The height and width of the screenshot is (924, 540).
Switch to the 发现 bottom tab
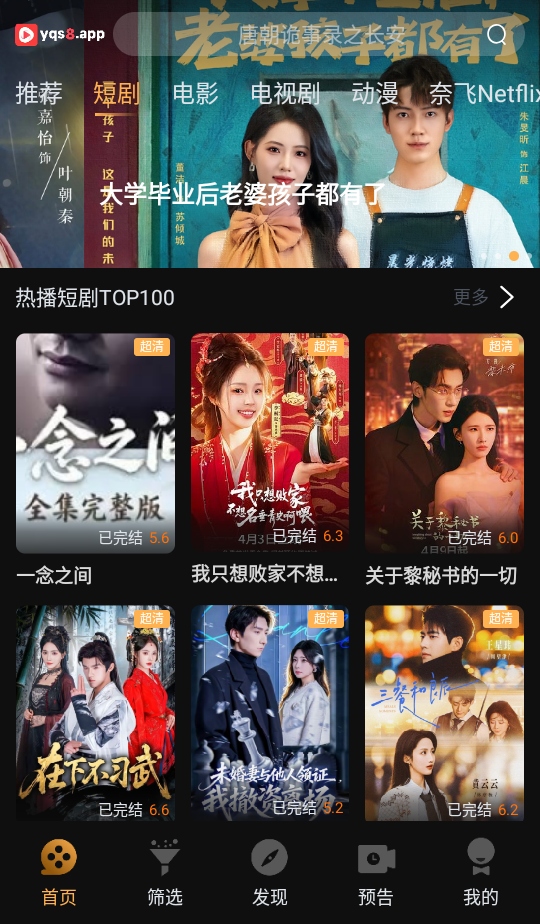tap(270, 873)
